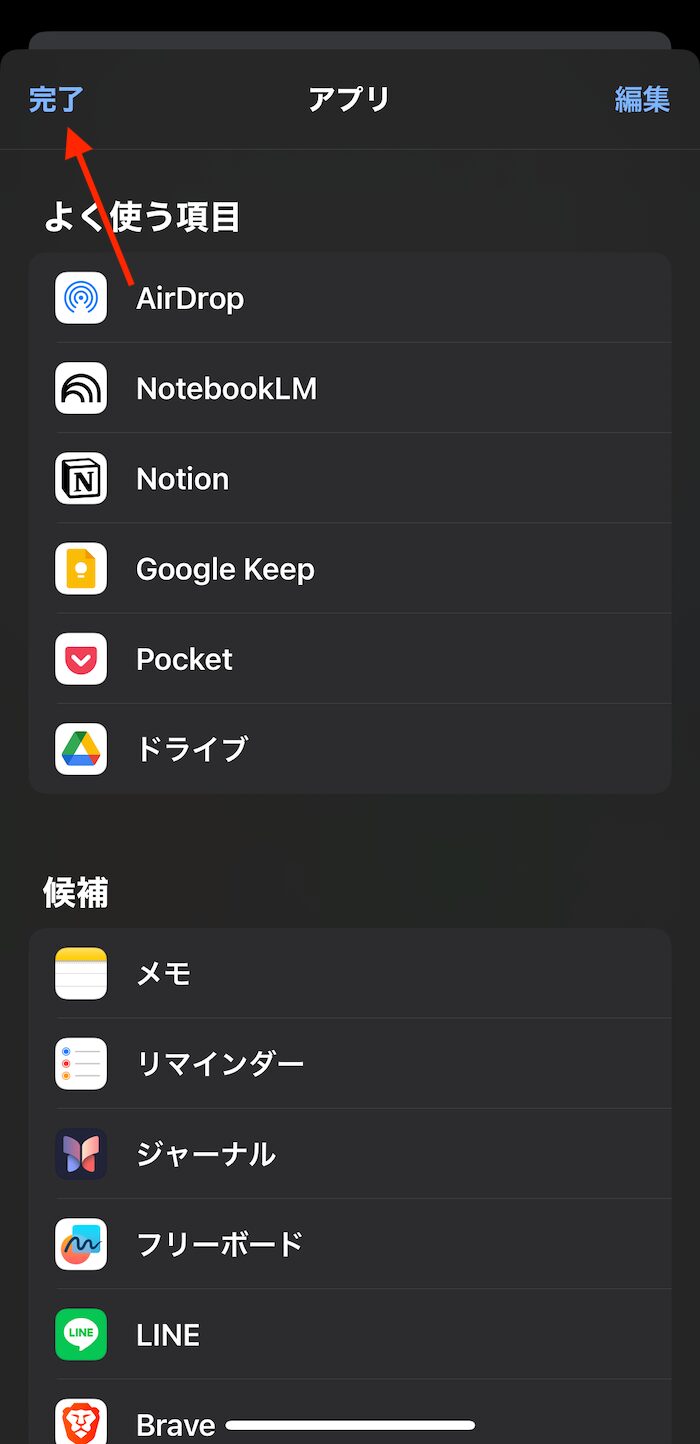The width and height of the screenshot is (700, 1444).
Task: Select ドライブ (Google Drive)
Action: point(350,748)
